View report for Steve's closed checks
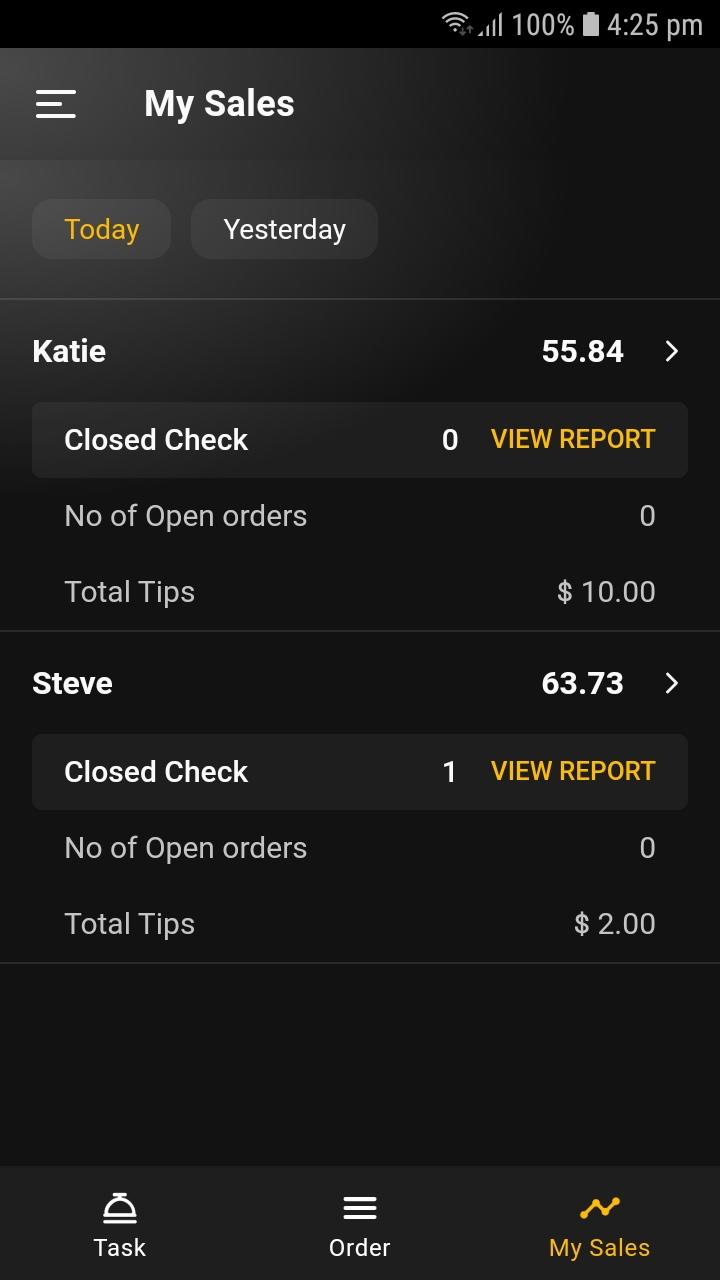This screenshot has height=1280, width=720. 573,771
